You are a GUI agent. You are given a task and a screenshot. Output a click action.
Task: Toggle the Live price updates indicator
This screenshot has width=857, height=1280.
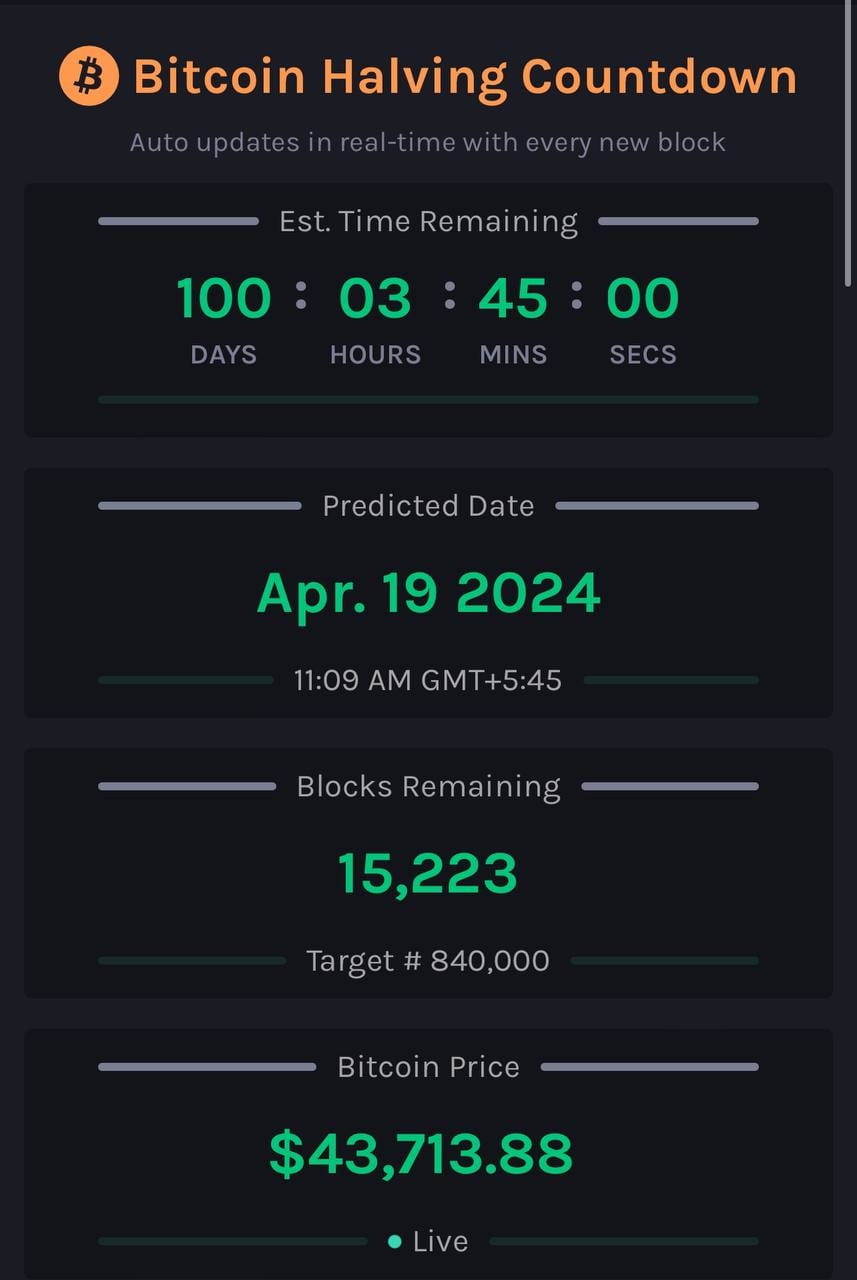coord(428,1241)
